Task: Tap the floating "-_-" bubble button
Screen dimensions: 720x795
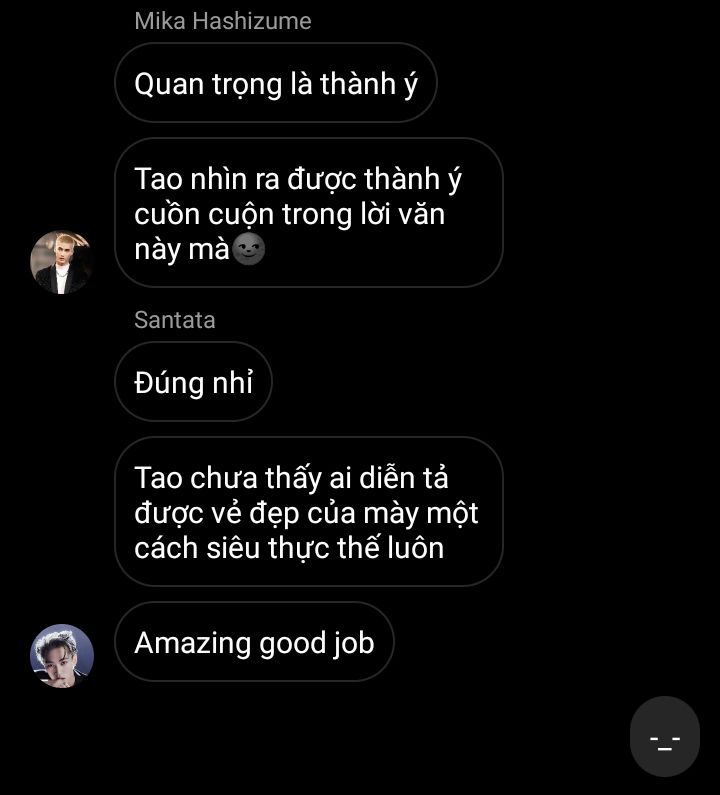Action: 665,737
